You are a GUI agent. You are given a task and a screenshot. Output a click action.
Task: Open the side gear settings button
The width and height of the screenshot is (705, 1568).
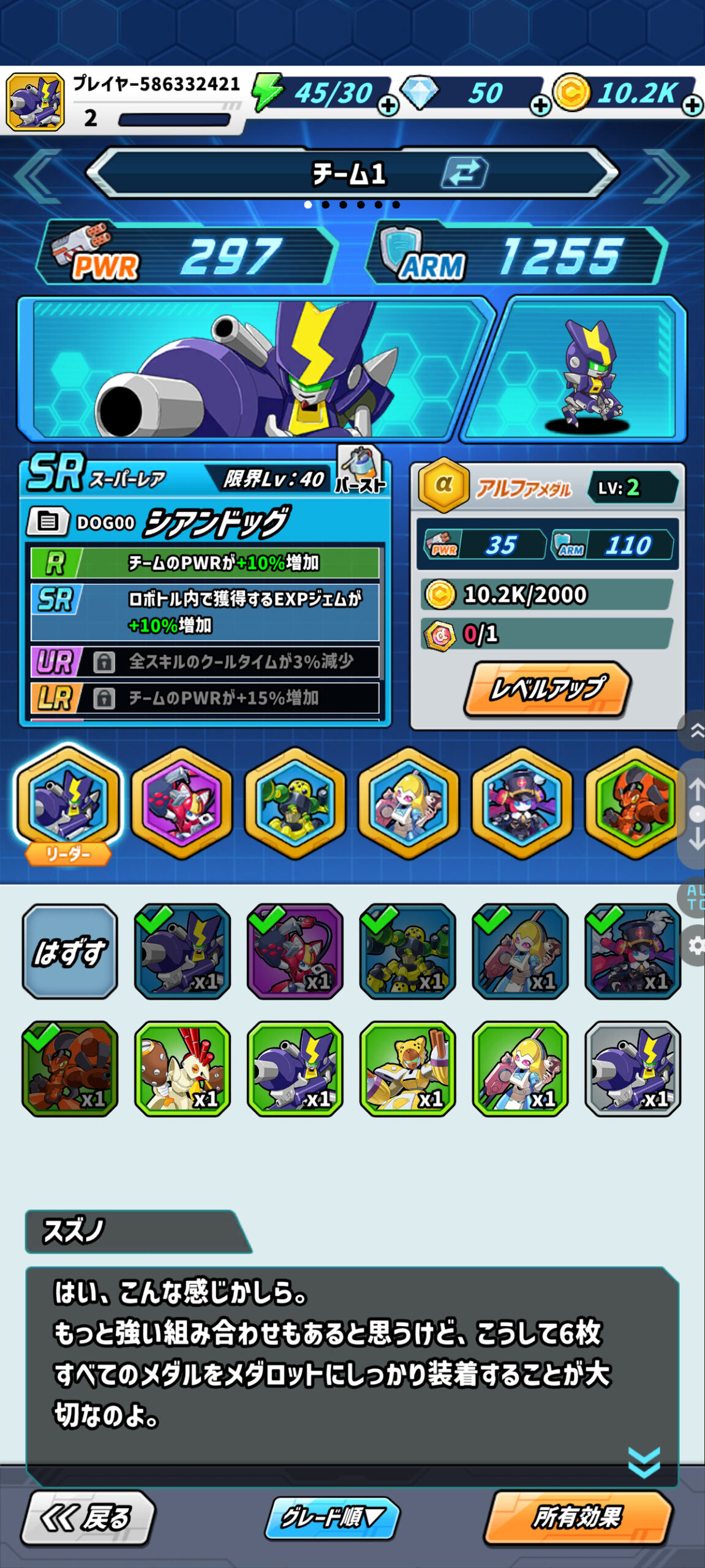coord(696,946)
